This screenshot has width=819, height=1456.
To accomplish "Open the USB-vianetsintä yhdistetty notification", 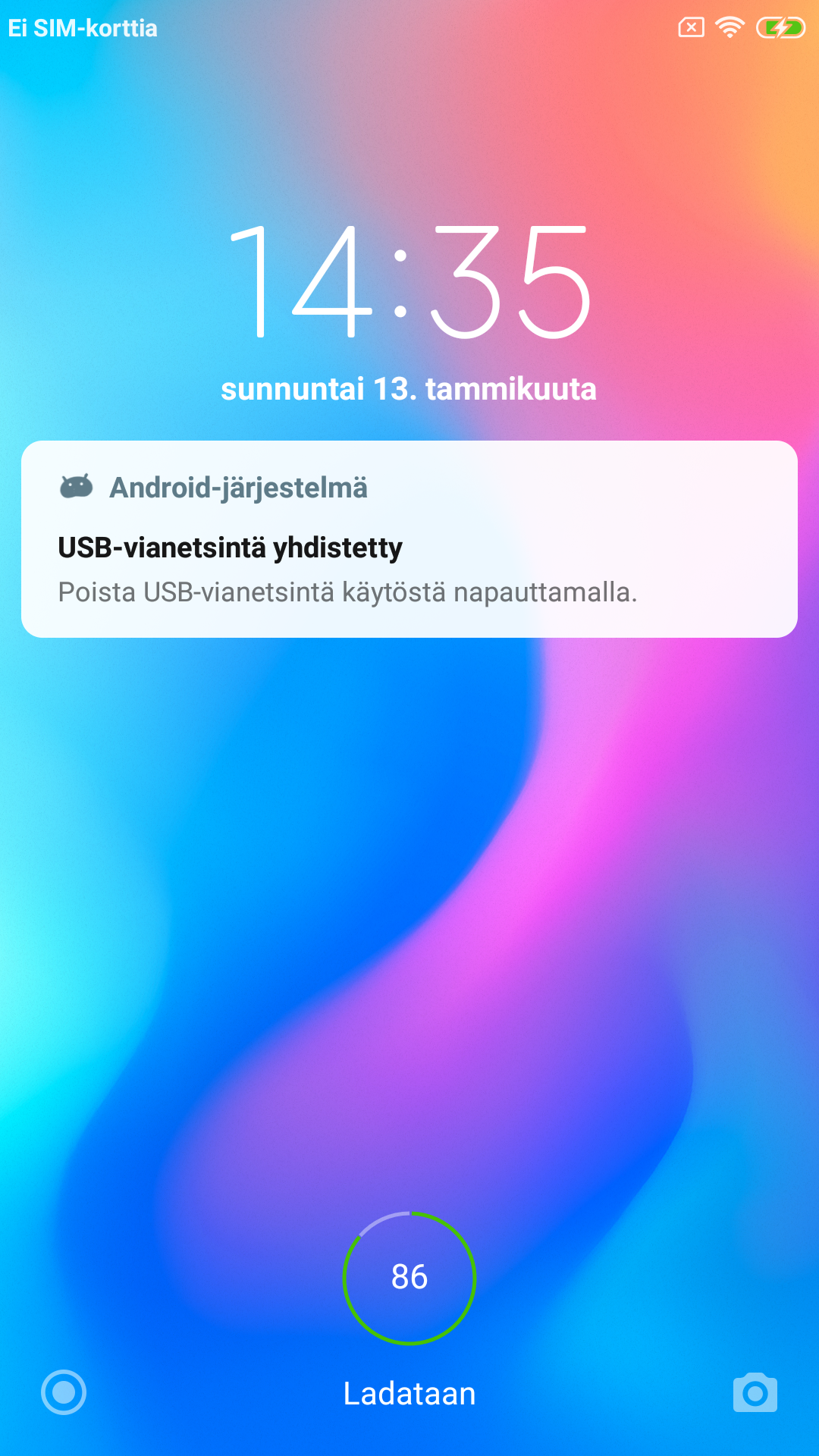I will coord(409,539).
